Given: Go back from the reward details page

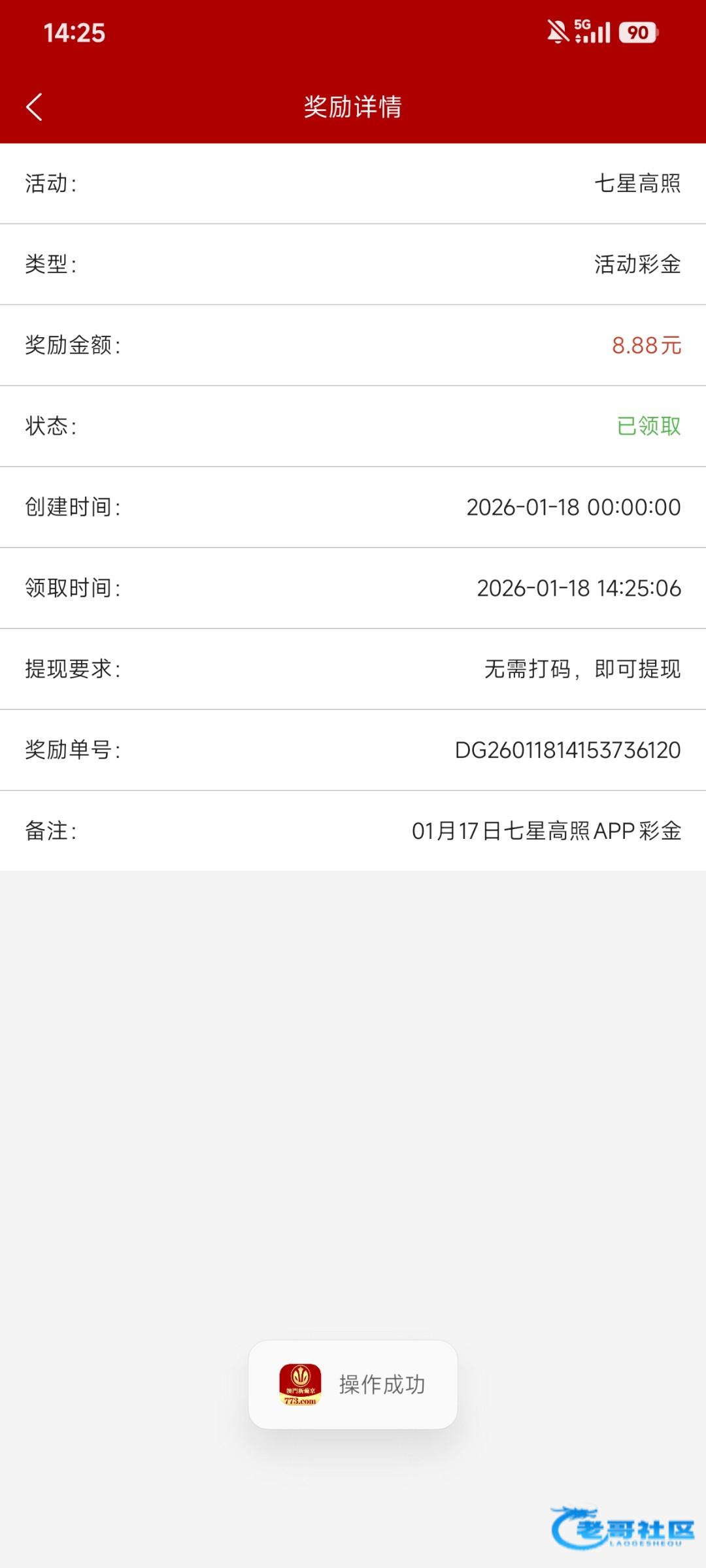Looking at the screenshot, I should (34, 106).
